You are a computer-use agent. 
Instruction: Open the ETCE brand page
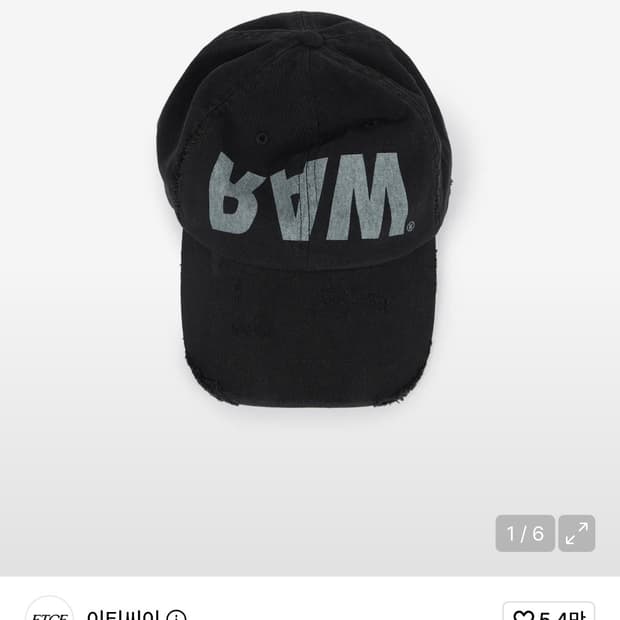49,611
